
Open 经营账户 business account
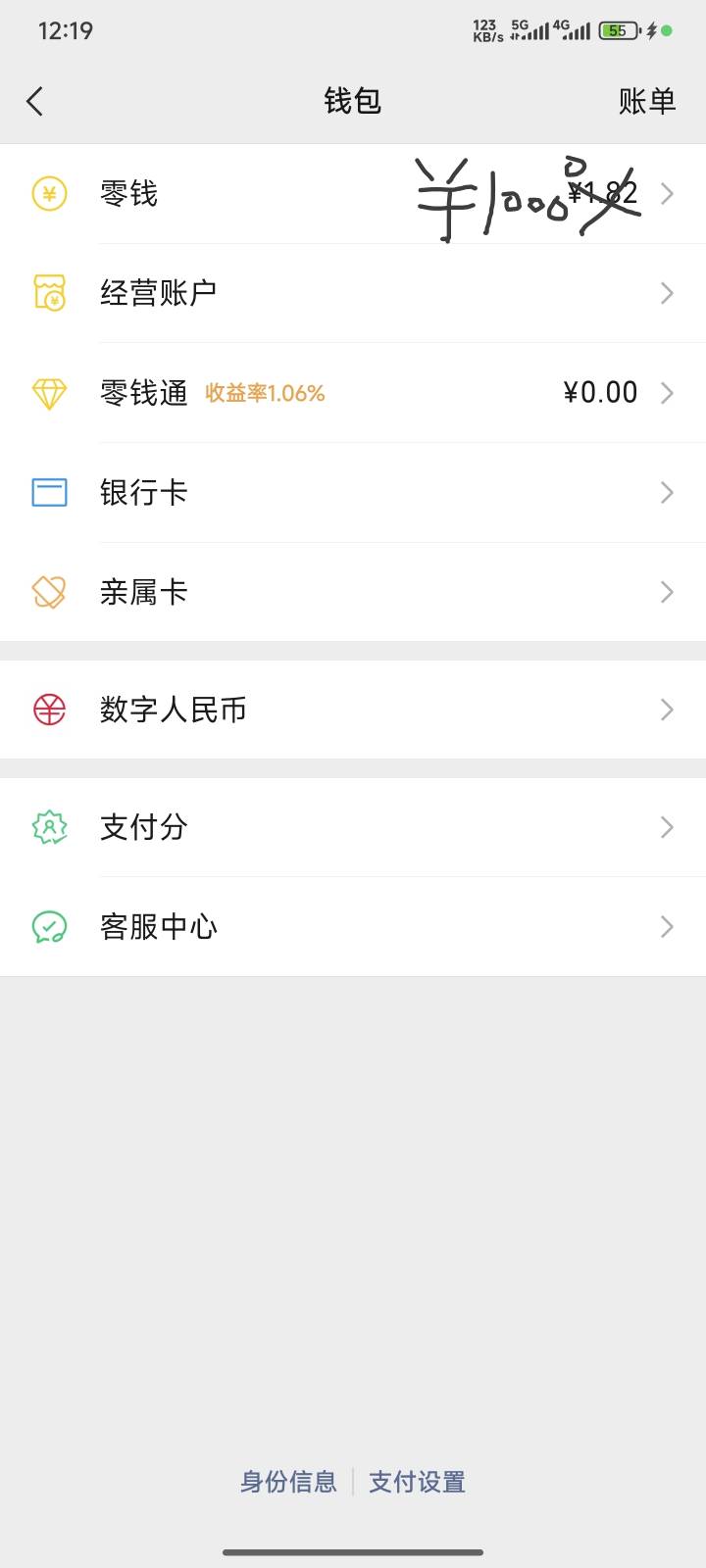tap(353, 293)
